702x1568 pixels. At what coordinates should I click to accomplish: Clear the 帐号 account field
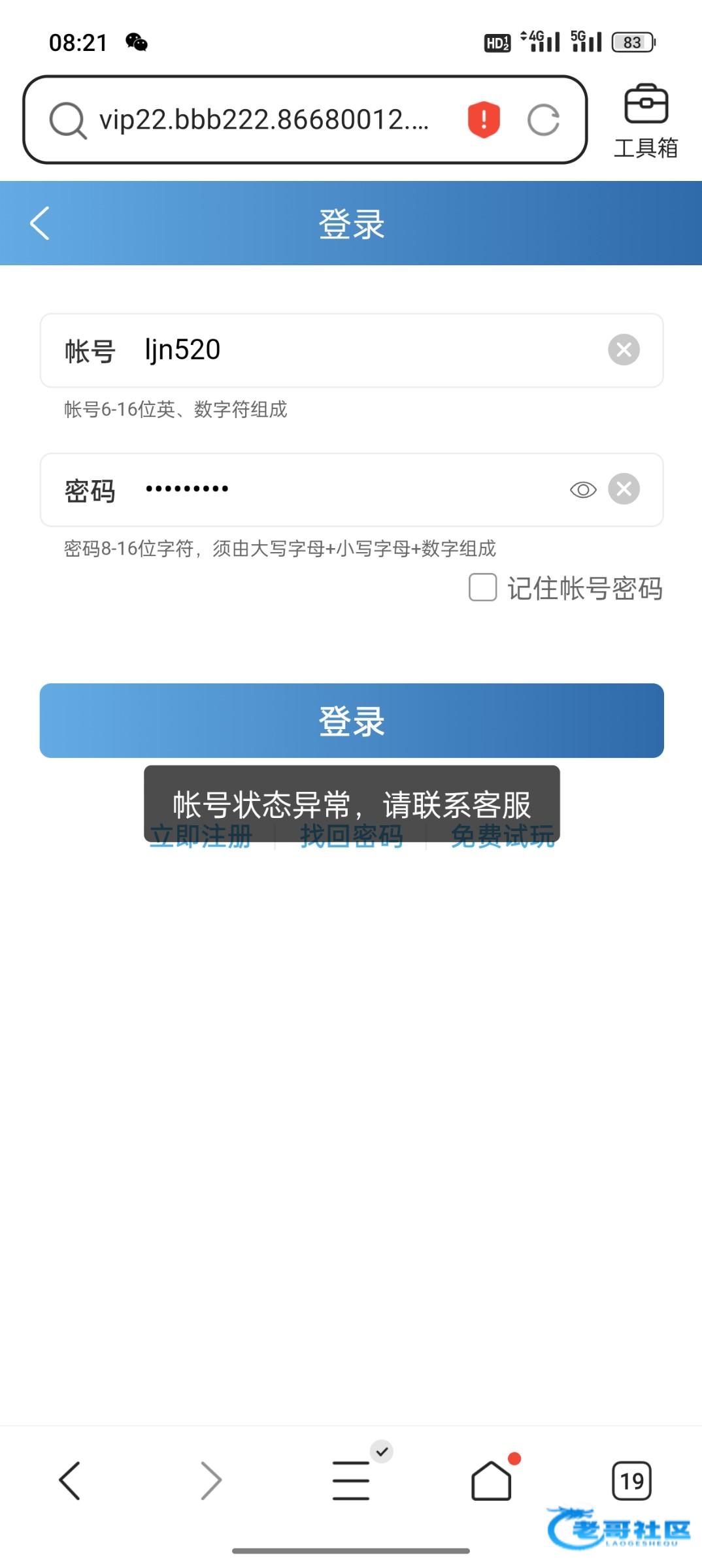point(624,350)
